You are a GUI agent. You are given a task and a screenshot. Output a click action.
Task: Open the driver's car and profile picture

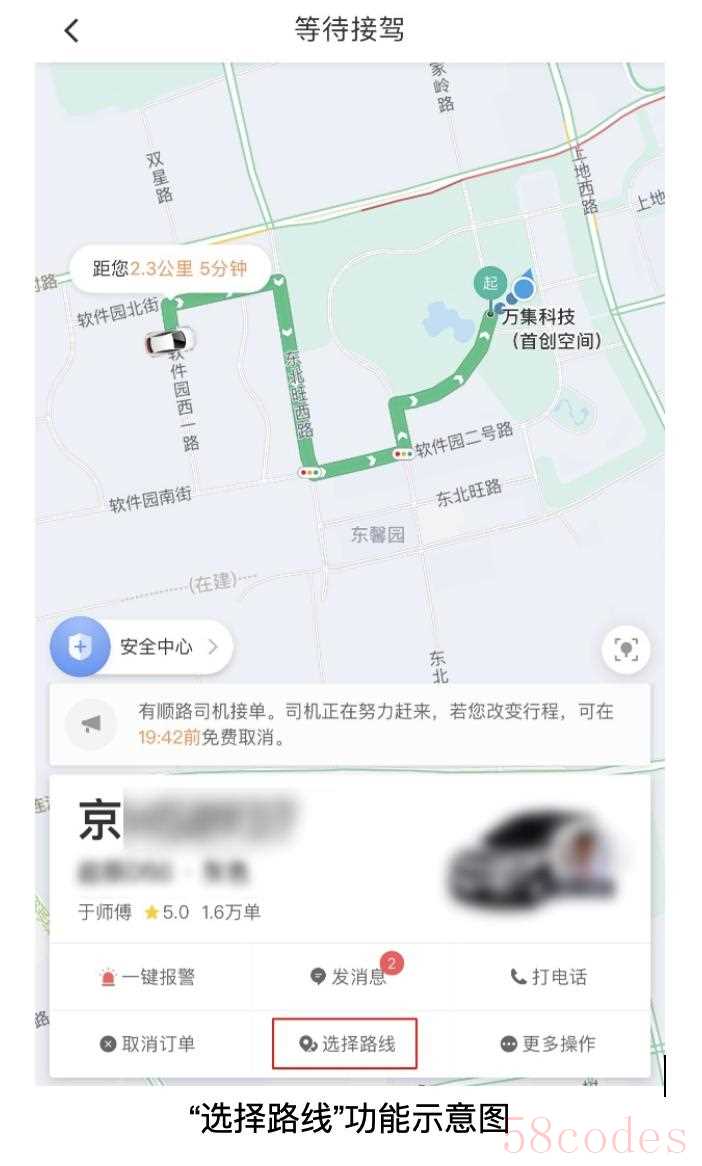pyautogui.click(x=535, y=856)
